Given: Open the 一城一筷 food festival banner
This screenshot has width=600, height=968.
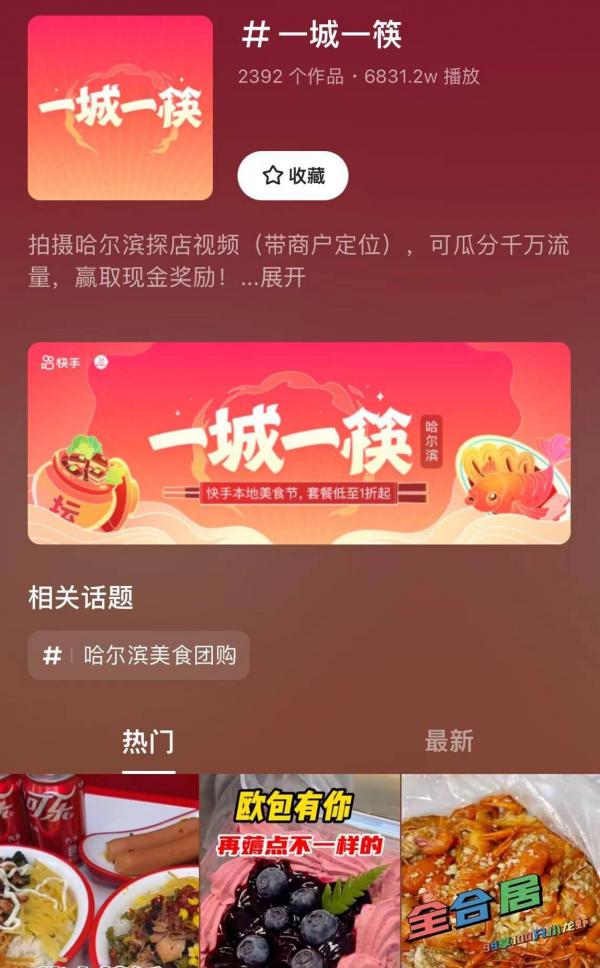Looking at the screenshot, I should (299, 443).
